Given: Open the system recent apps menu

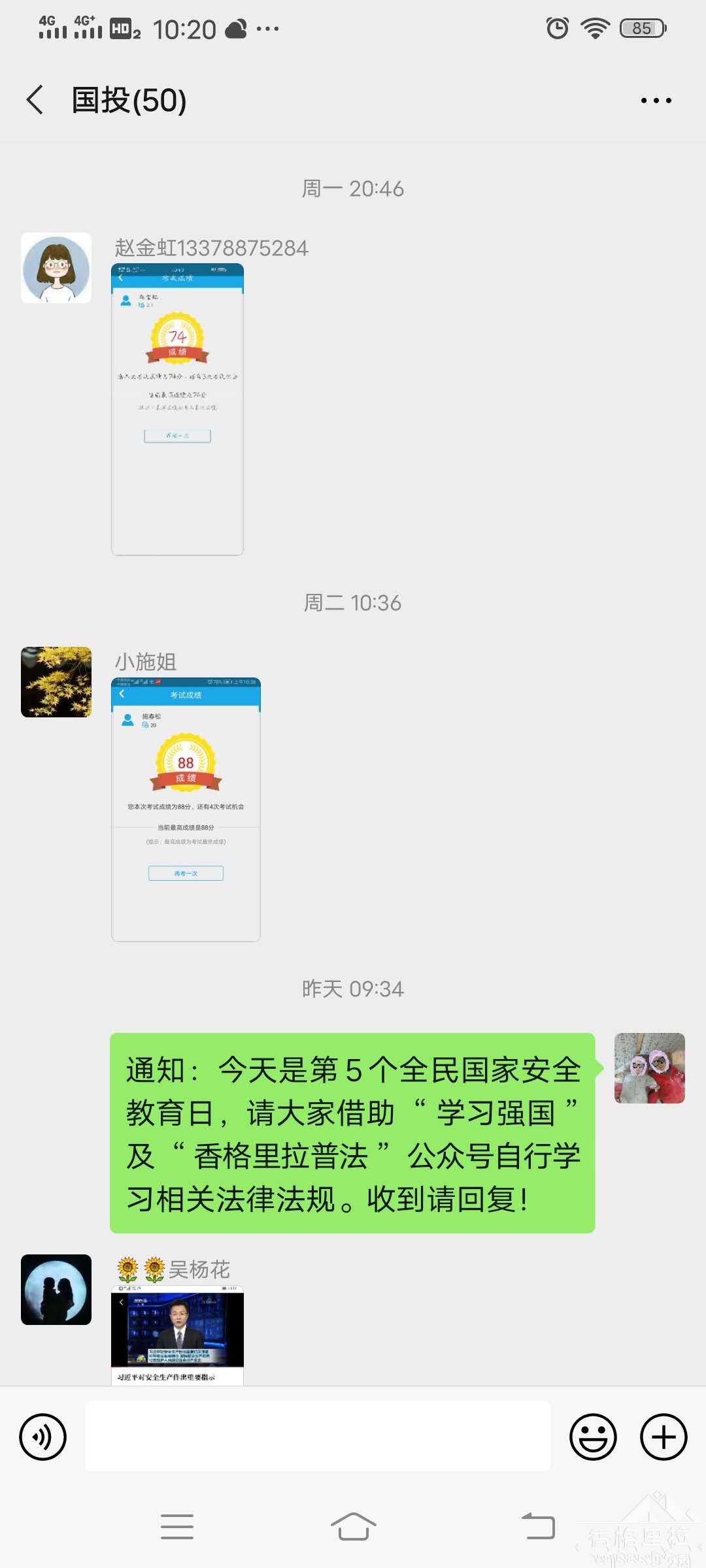Looking at the screenshot, I should pos(177,1527).
